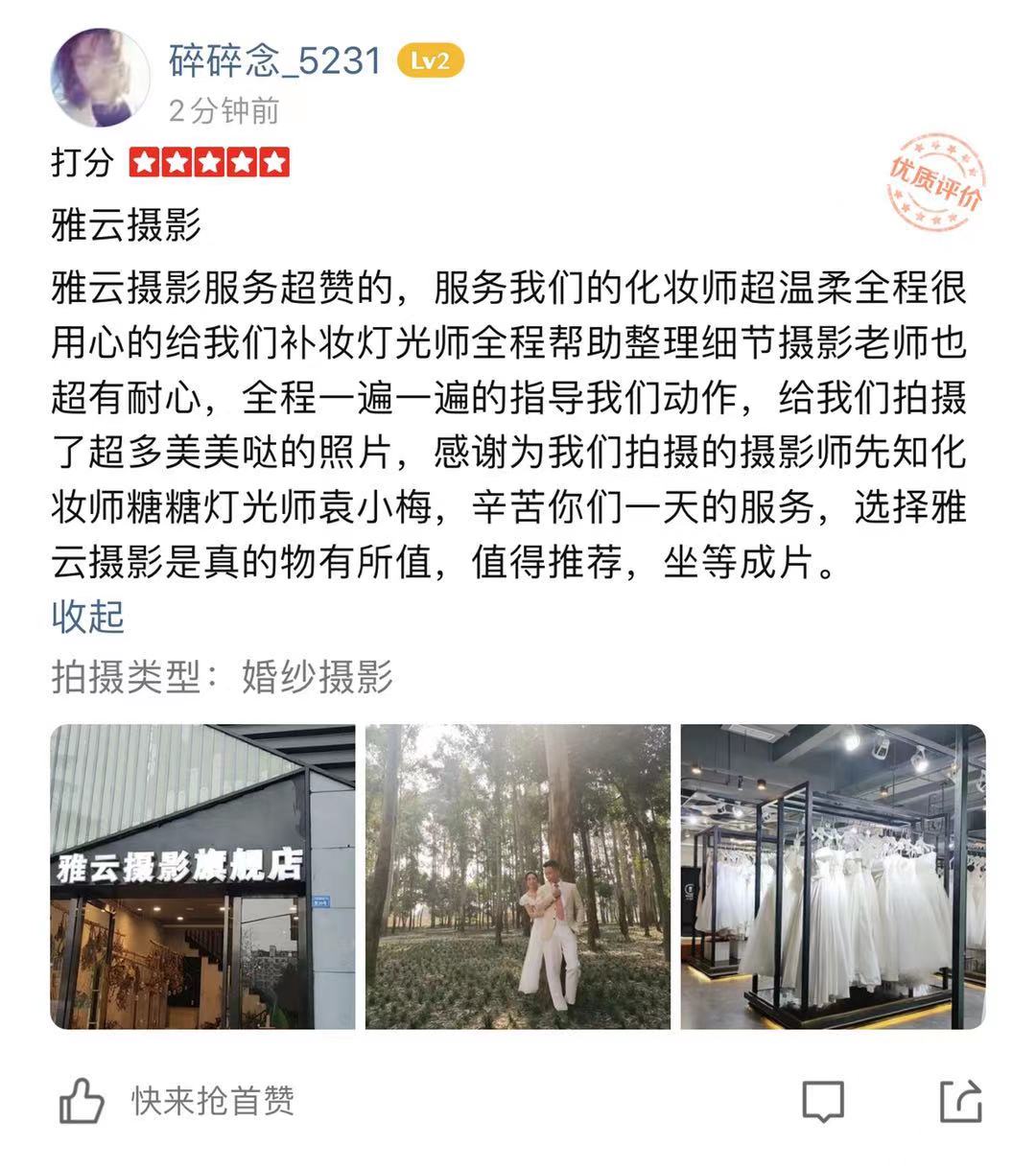Image resolution: width=1036 pixels, height=1168 pixels.
Task: Open the 雅云摄影旗舰店 storefront photo
Action: point(202,876)
